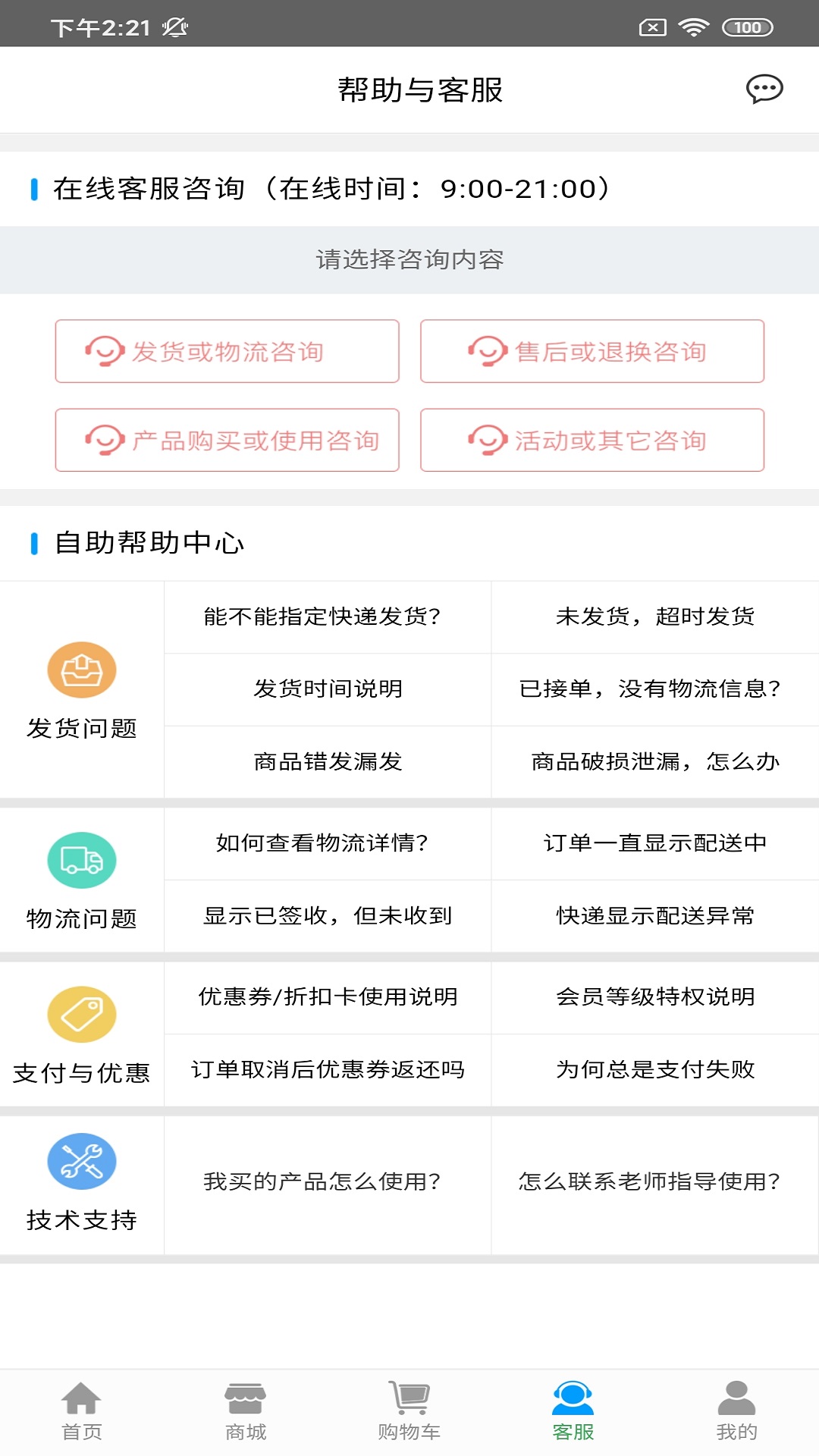
Task: Tap 产品购买或使用咨询 button
Action: pyautogui.click(x=227, y=440)
